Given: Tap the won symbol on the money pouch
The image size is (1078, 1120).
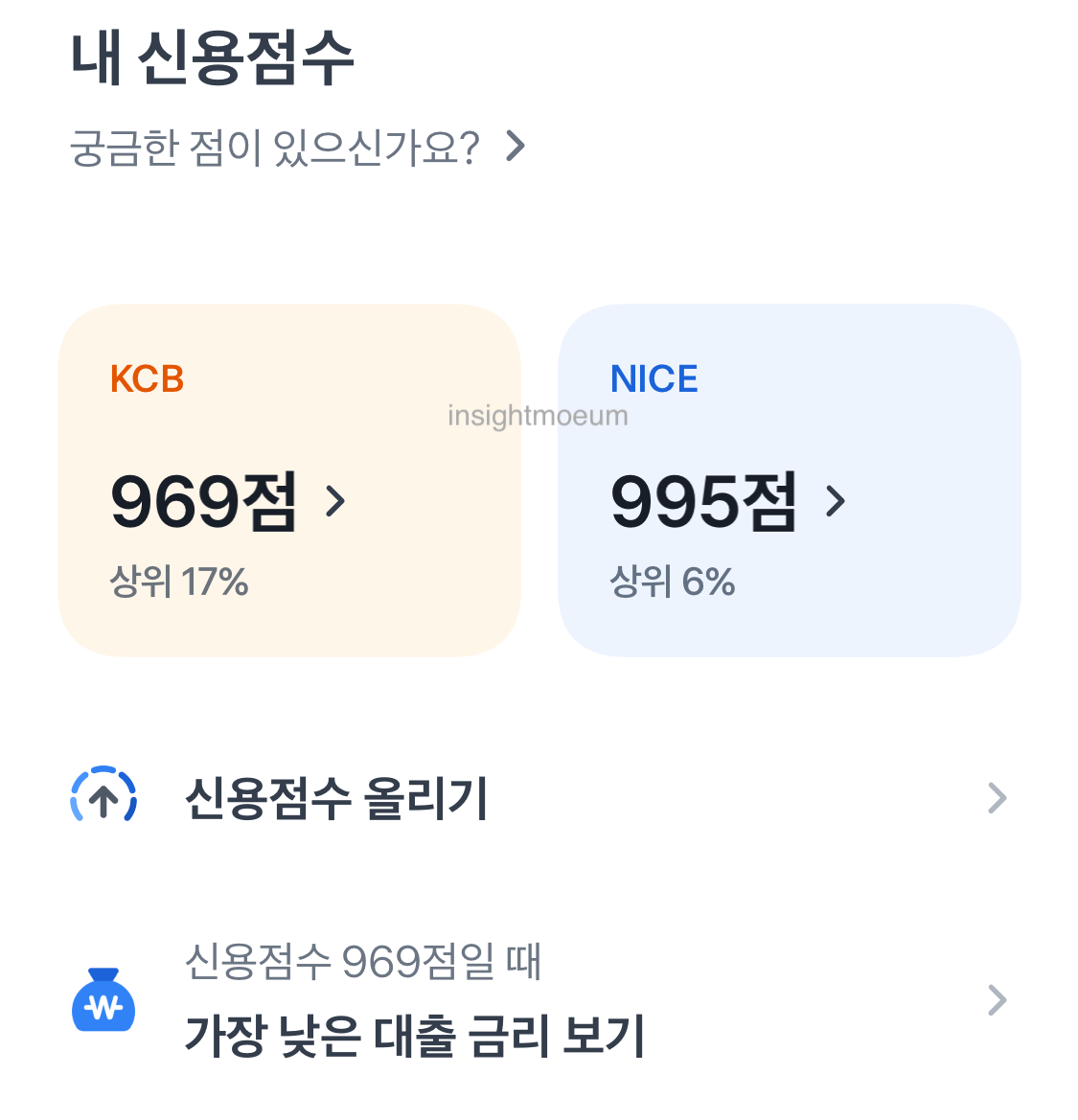Looking at the screenshot, I should pos(103,1008).
